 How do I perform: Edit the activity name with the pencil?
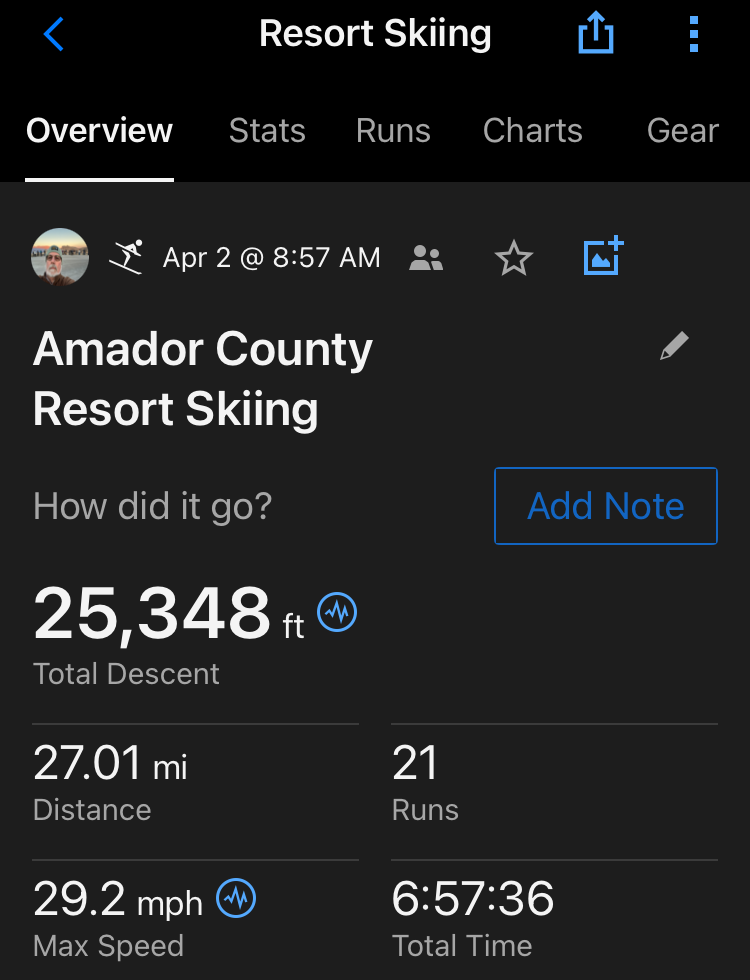tap(674, 347)
